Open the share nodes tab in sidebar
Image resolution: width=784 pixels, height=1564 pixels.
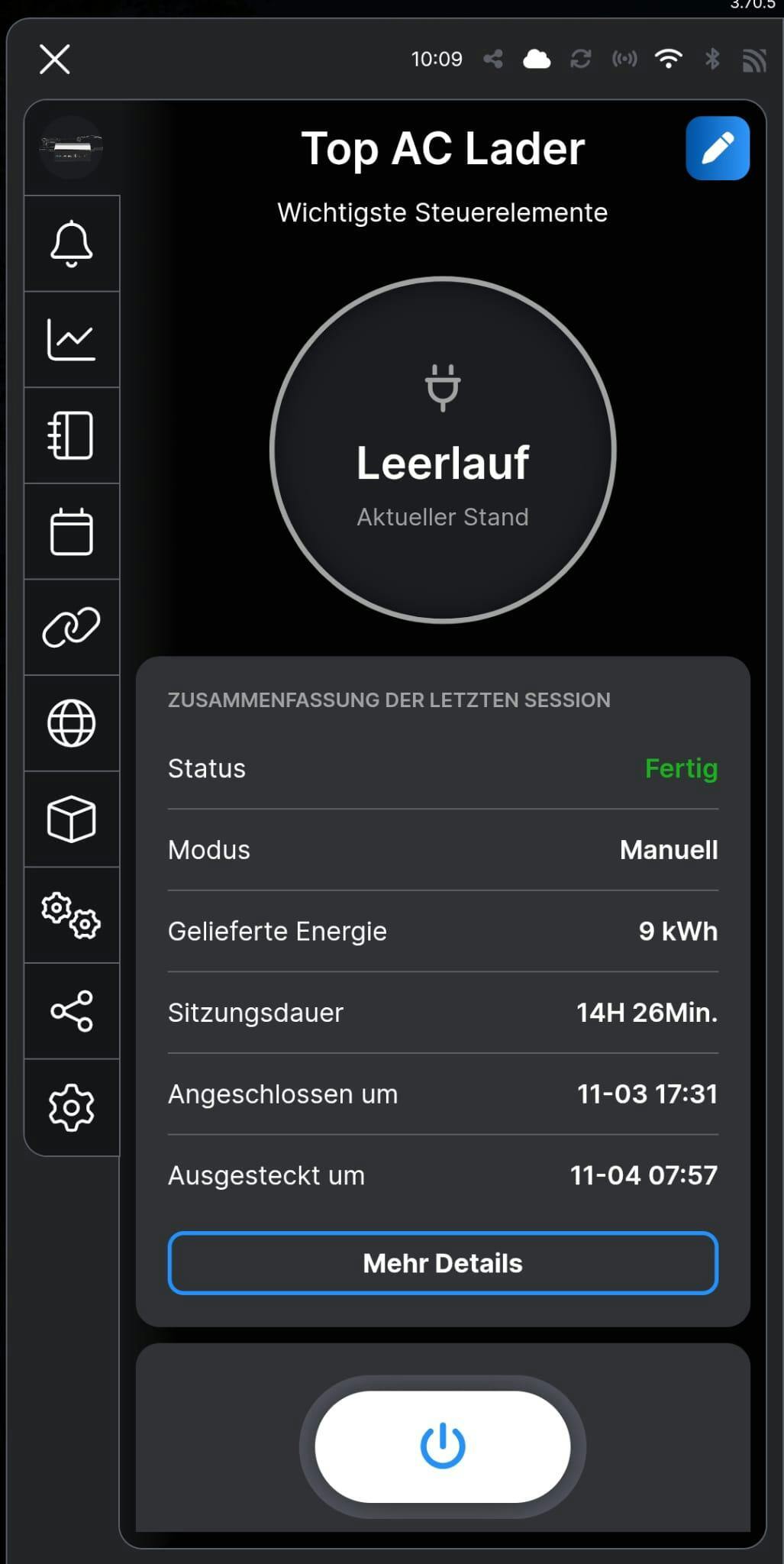pos(72,1011)
